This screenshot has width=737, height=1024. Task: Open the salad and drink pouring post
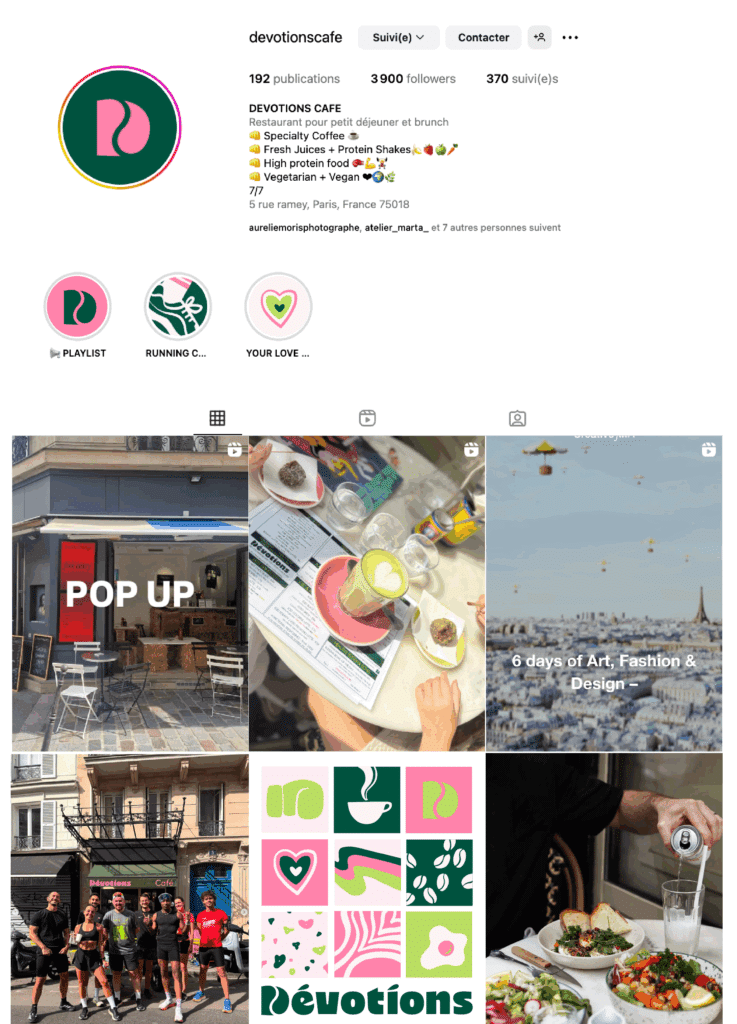tap(604, 888)
